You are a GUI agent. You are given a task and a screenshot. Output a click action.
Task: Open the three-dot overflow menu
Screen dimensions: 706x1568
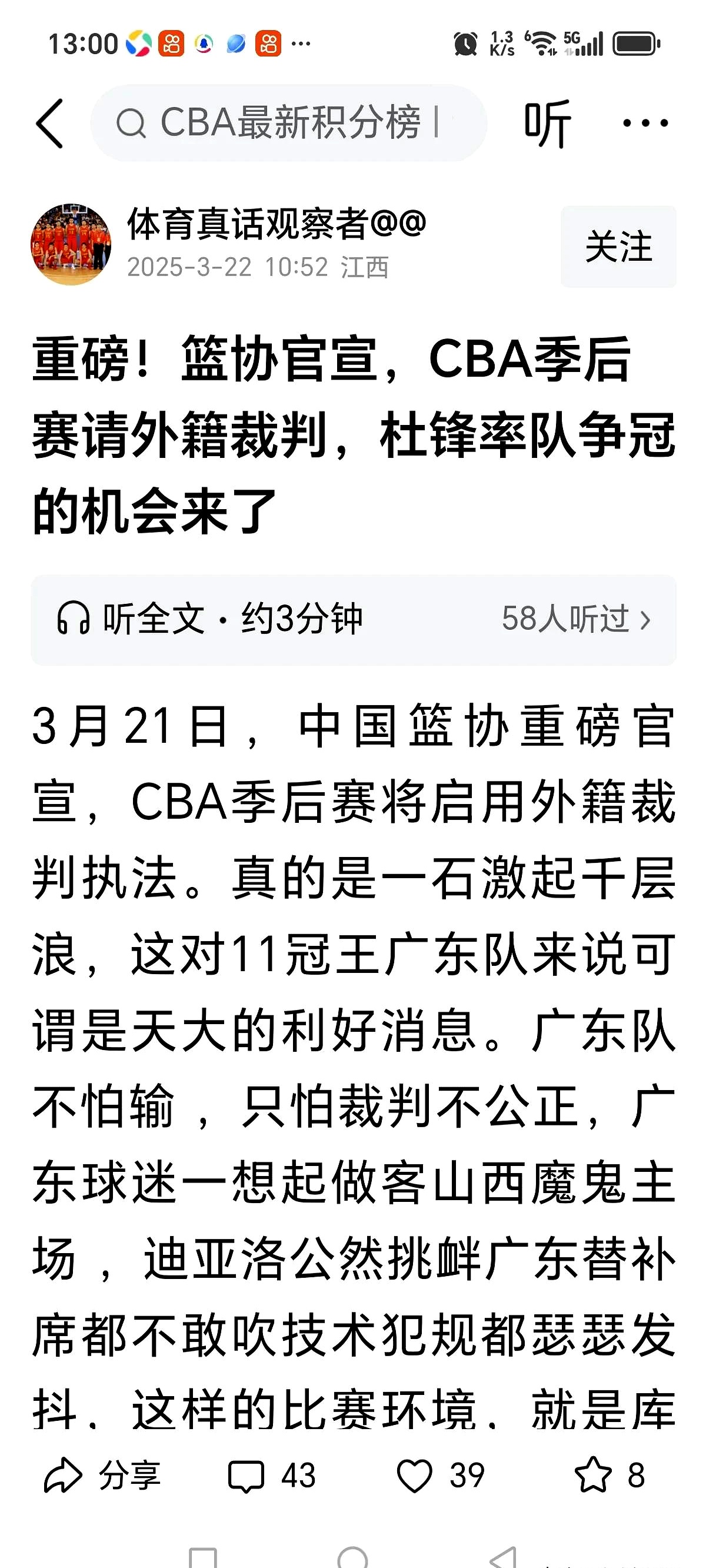tap(645, 124)
